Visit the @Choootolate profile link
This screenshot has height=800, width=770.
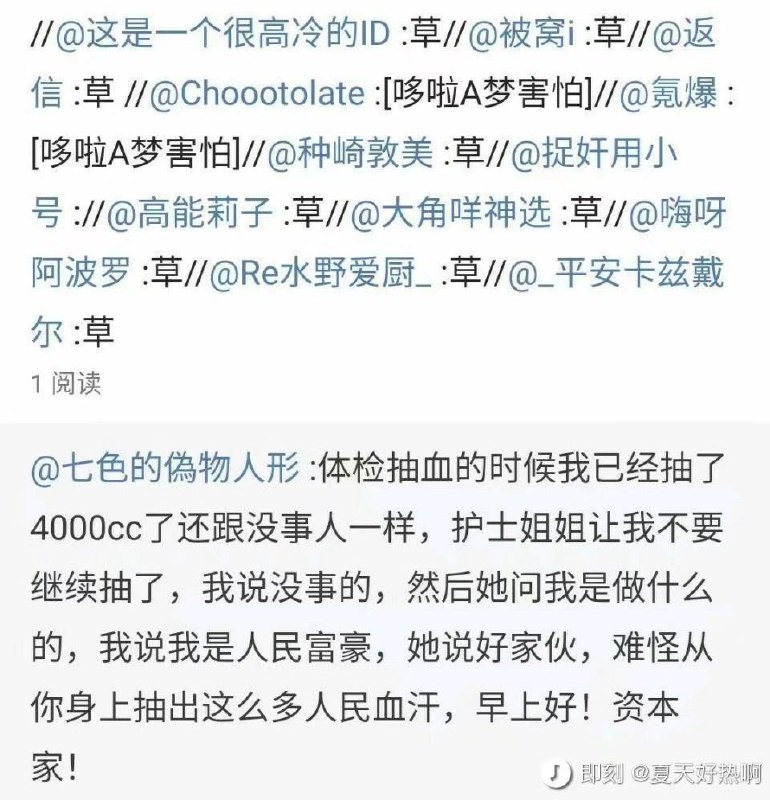pos(256,94)
